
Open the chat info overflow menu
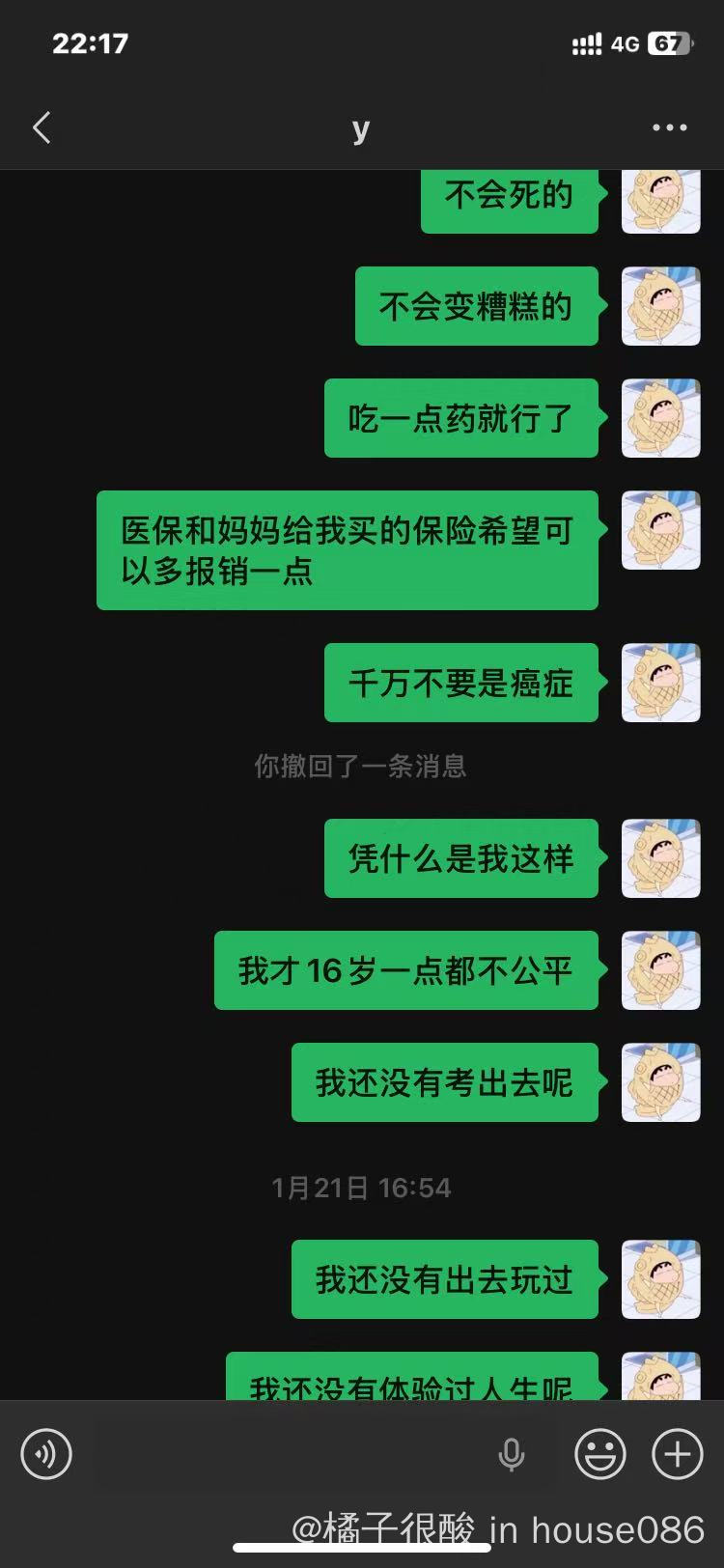point(669,127)
